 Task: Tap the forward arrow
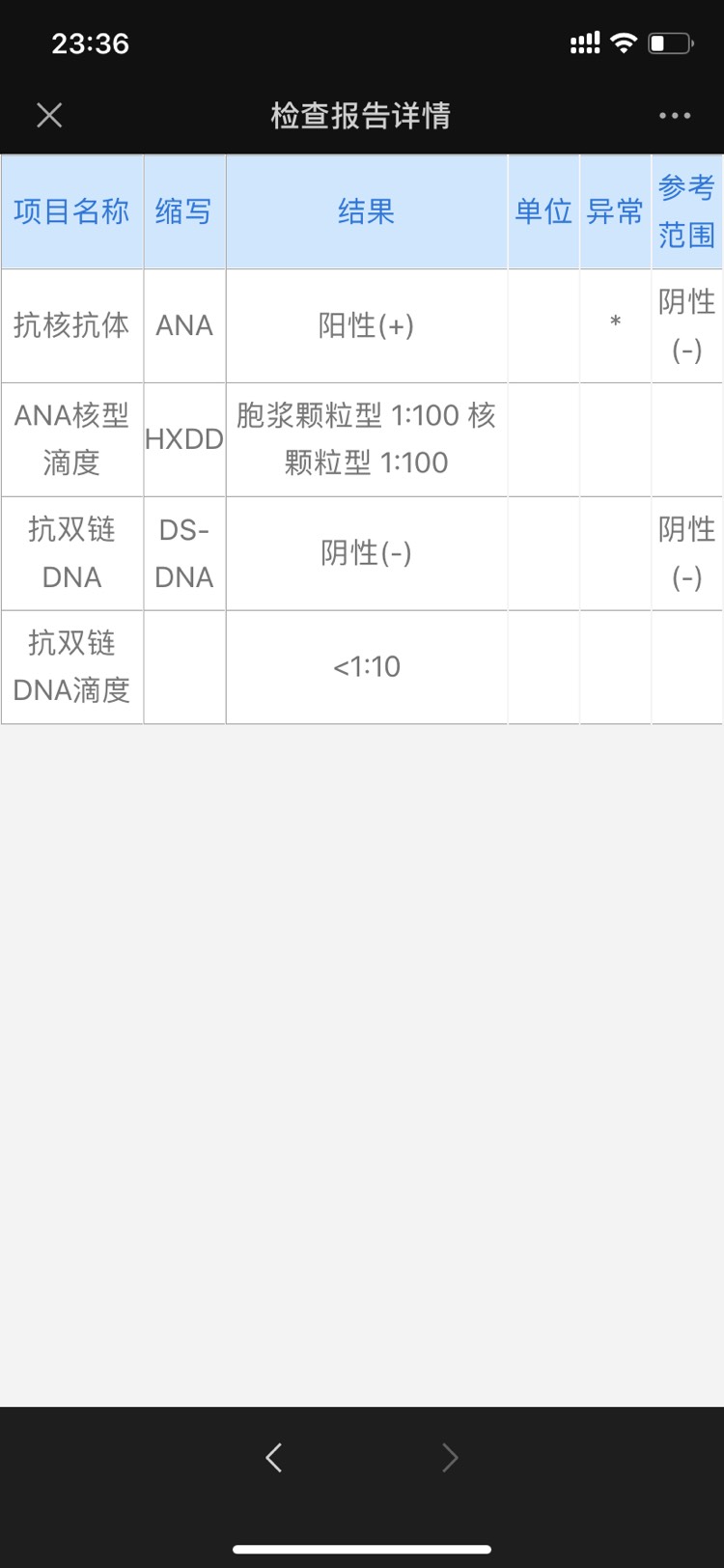450,1457
